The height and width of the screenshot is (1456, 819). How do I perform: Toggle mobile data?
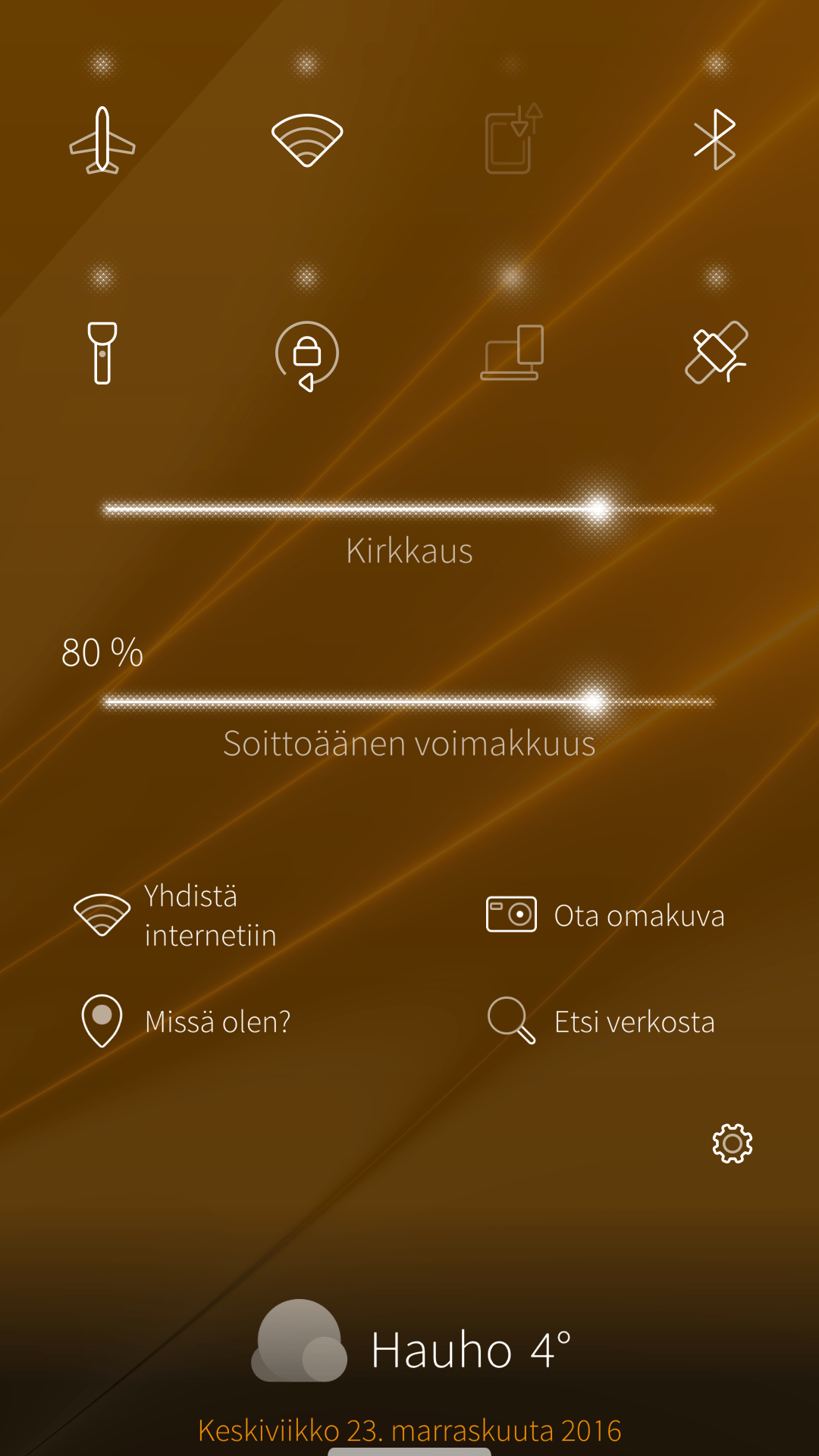[x=512, y=140]
